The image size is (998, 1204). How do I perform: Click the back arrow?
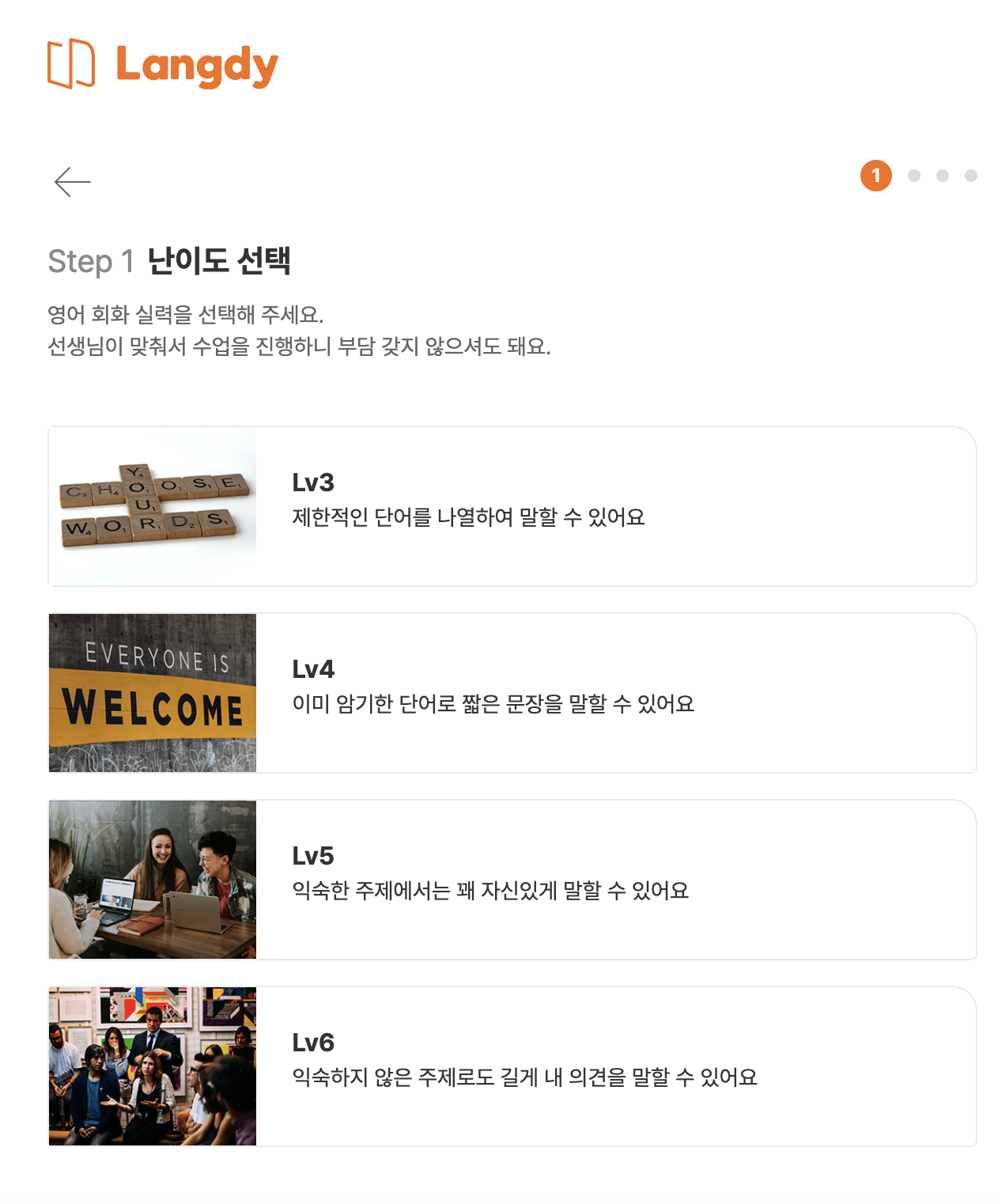71,182
